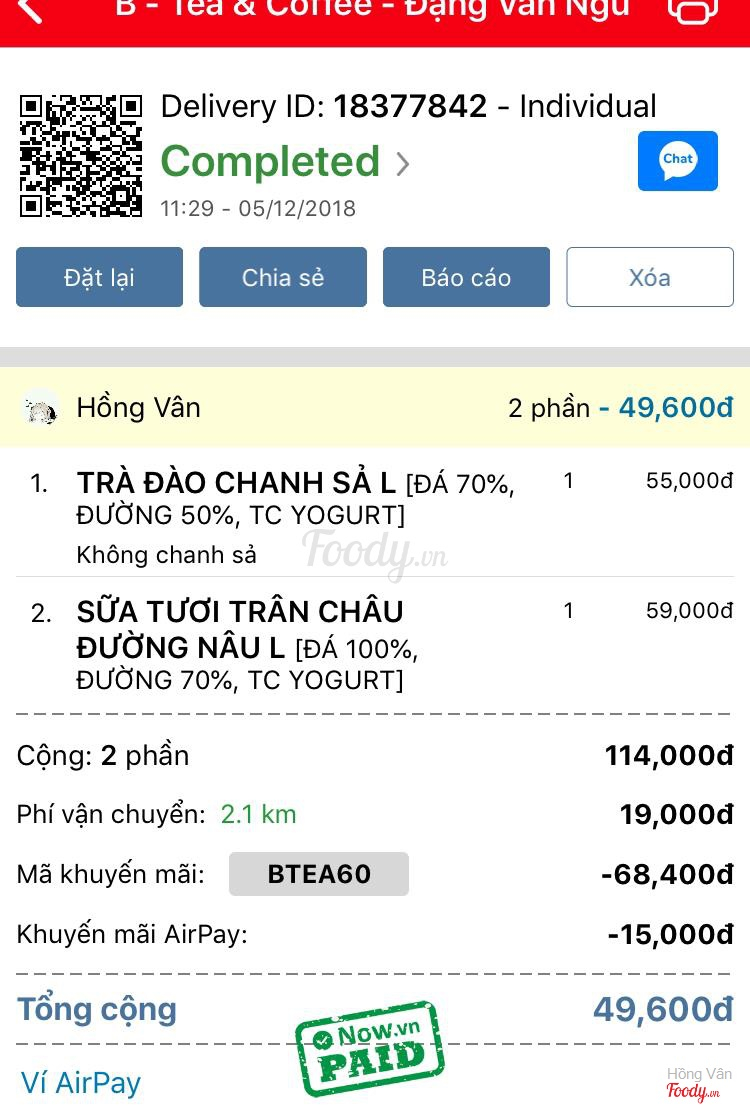Viewport: 750px width, 1112px height.
Task: Delete the order with Xóa
Action: [x=650, y=277]
